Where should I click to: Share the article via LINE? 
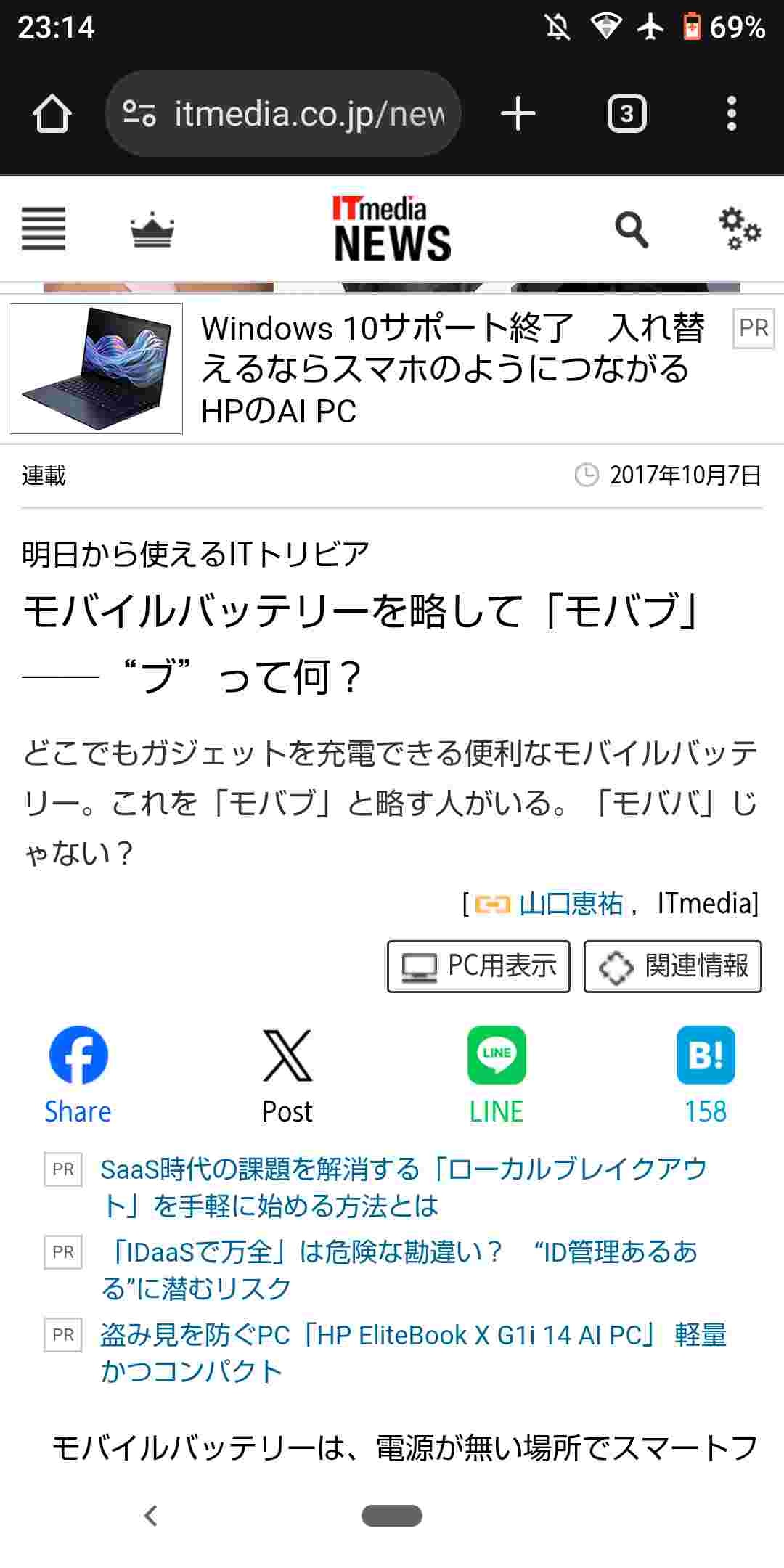coord(497,1074)
